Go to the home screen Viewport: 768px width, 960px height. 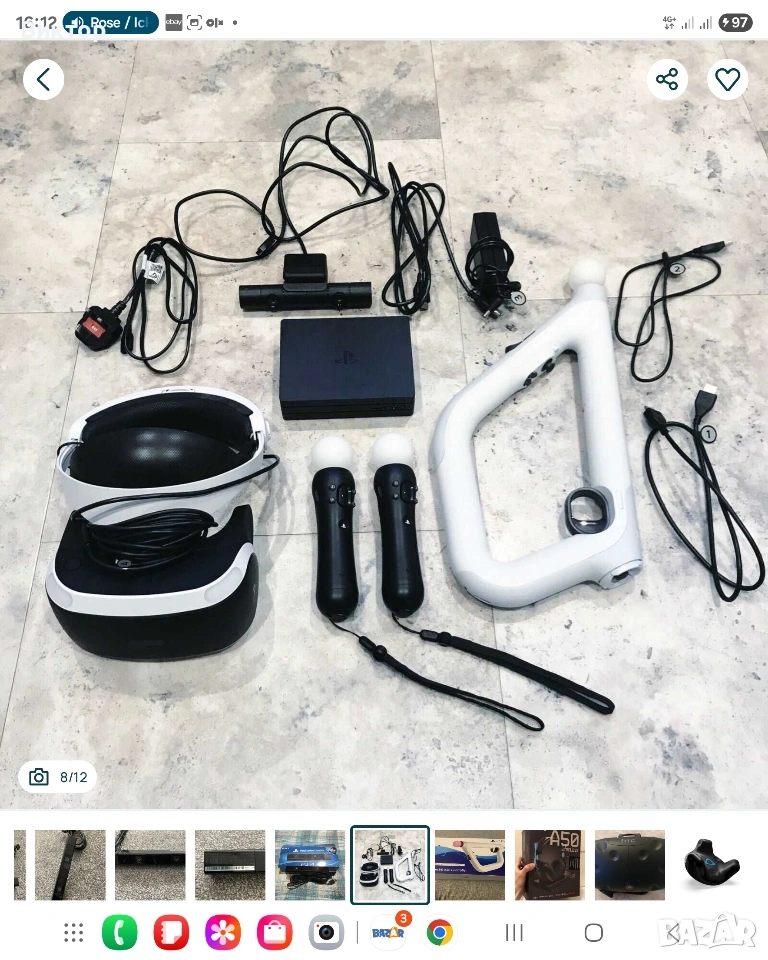coord(593,932)
